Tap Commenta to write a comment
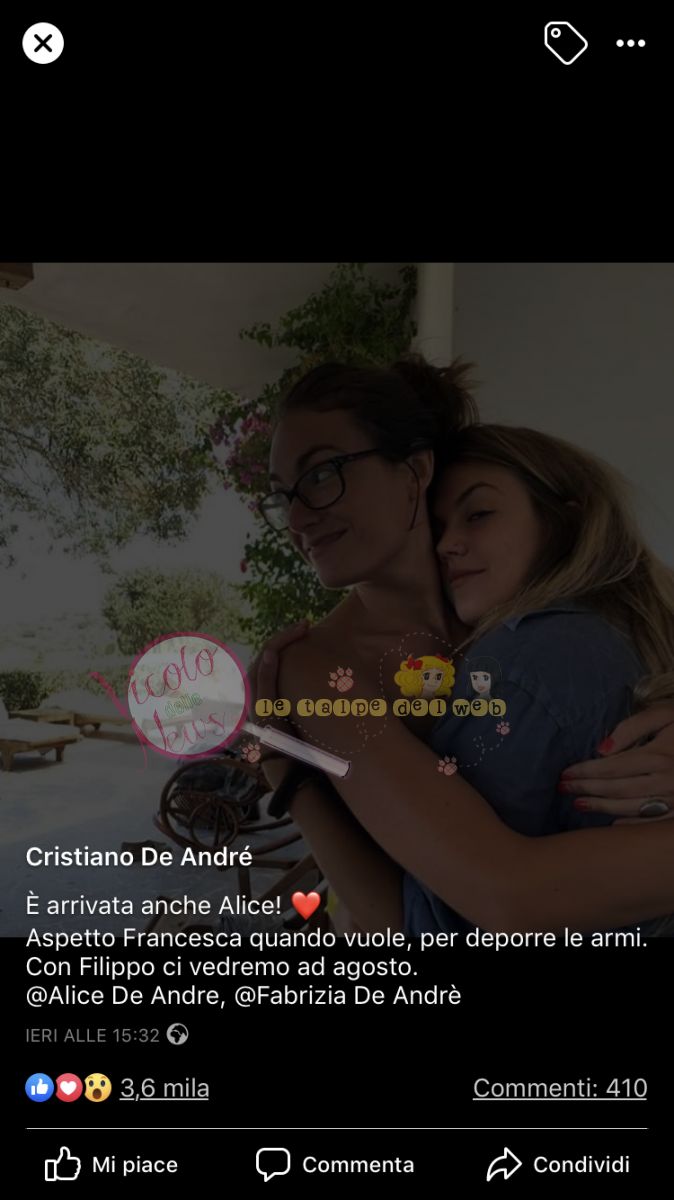Screen dimensions: 674x1200 [x=335, y=1165]
